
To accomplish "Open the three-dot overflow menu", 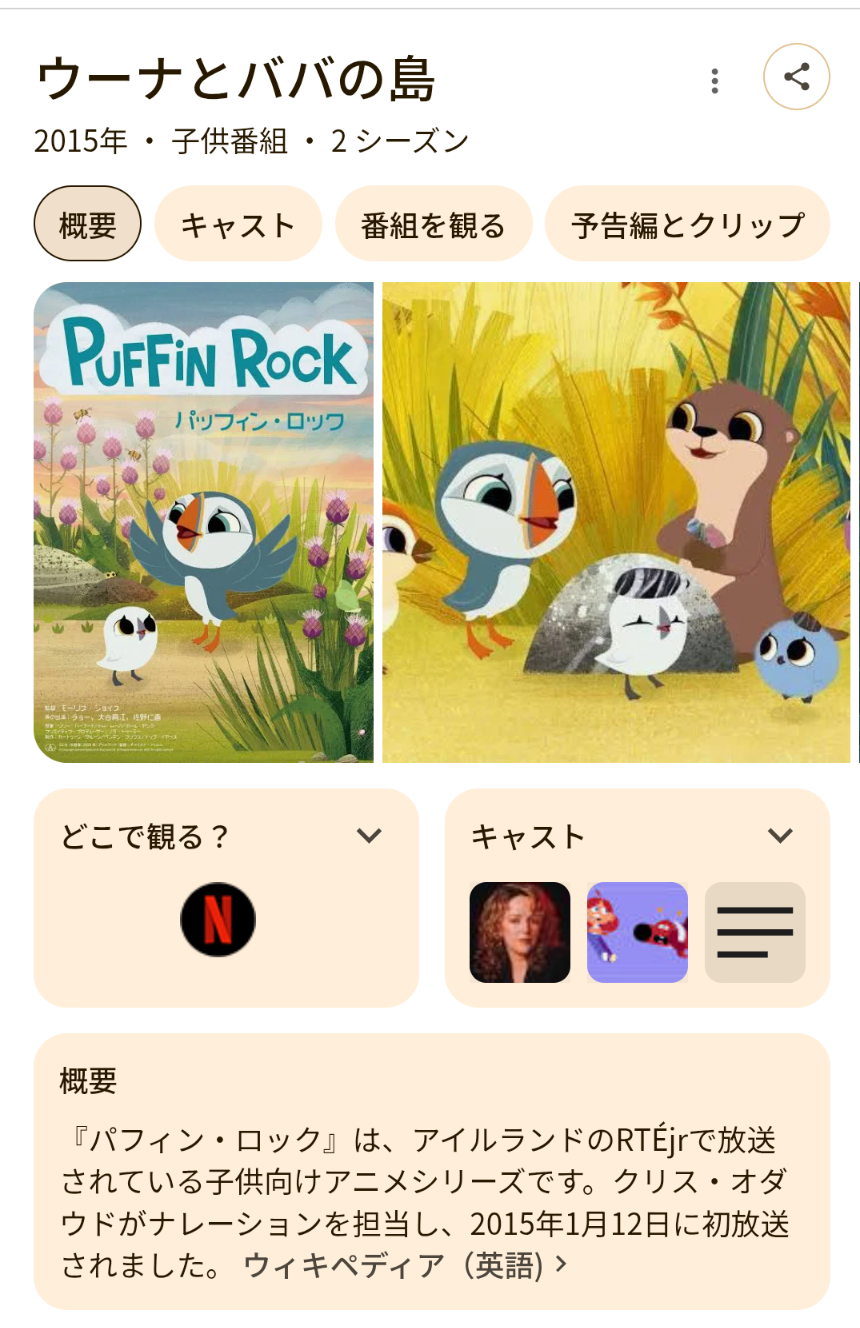I will 714,81.
